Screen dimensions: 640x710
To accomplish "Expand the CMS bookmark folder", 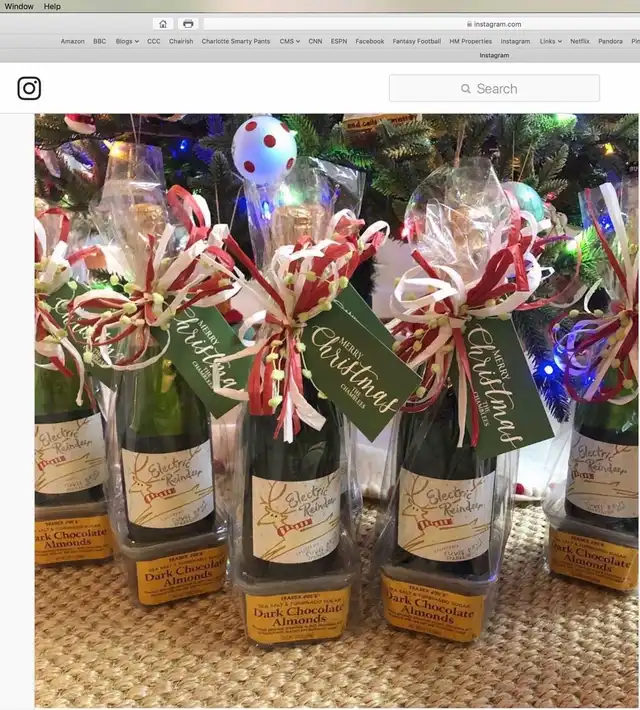I will pyautogui.click(x=289, y=41).
